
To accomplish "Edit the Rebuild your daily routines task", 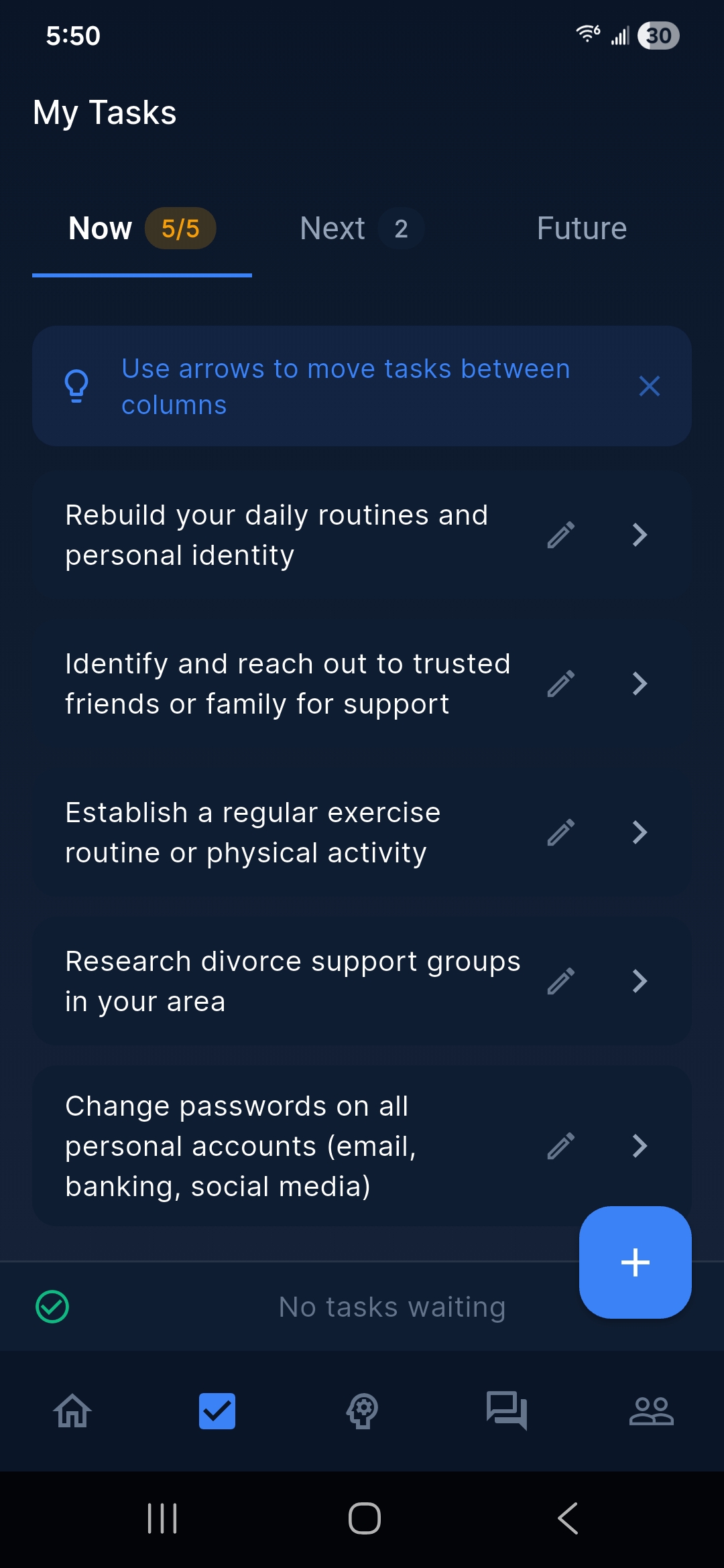I will click(561, 535).
